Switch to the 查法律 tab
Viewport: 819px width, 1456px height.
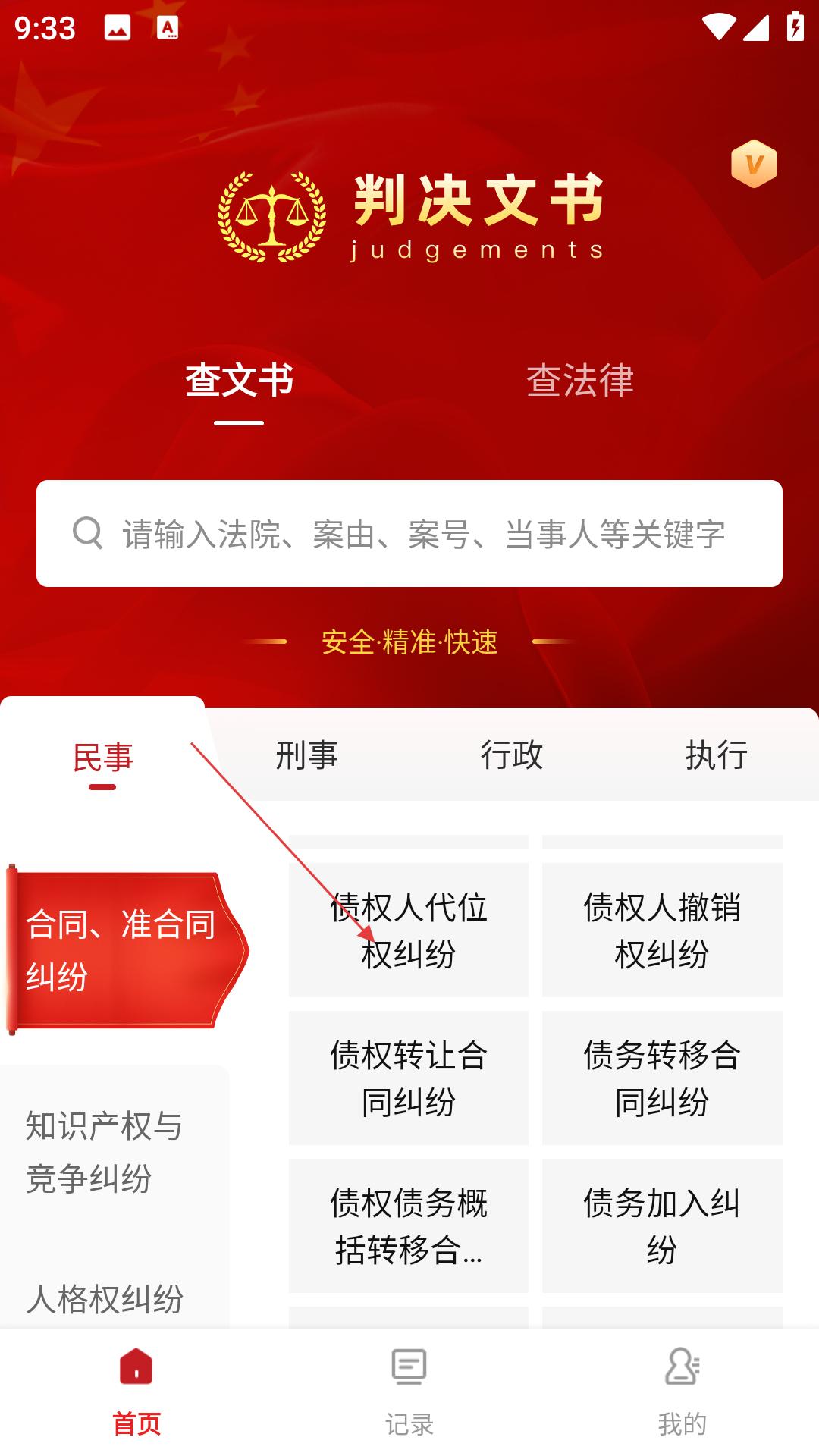click(580, 380)
